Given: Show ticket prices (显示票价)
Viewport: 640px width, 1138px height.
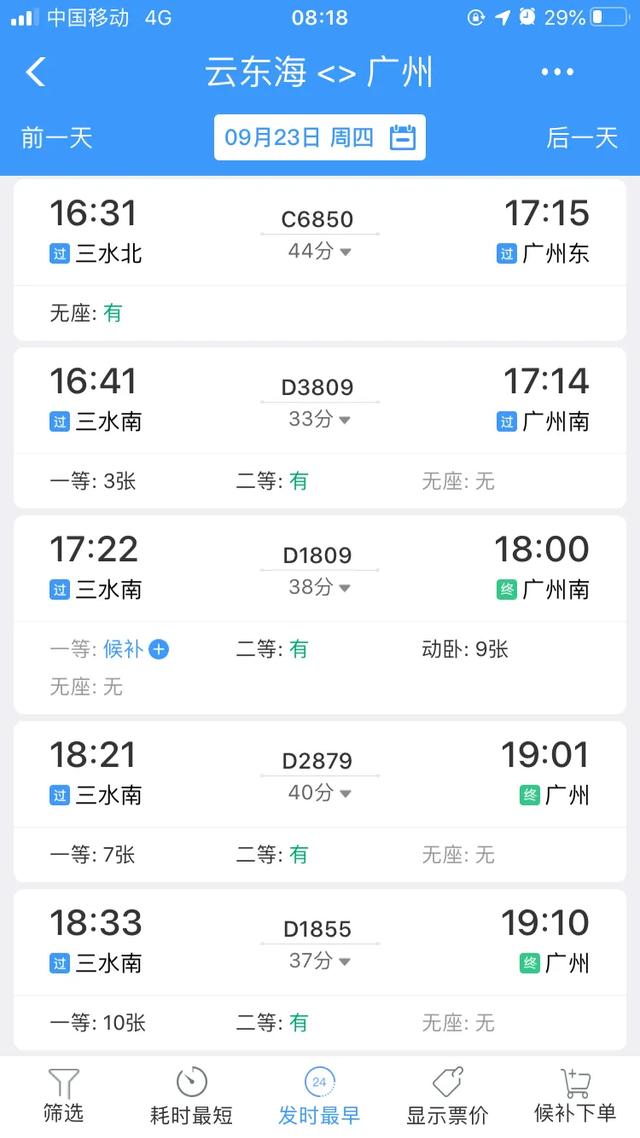Looking at the screenshot, I should pos(448,1097).
